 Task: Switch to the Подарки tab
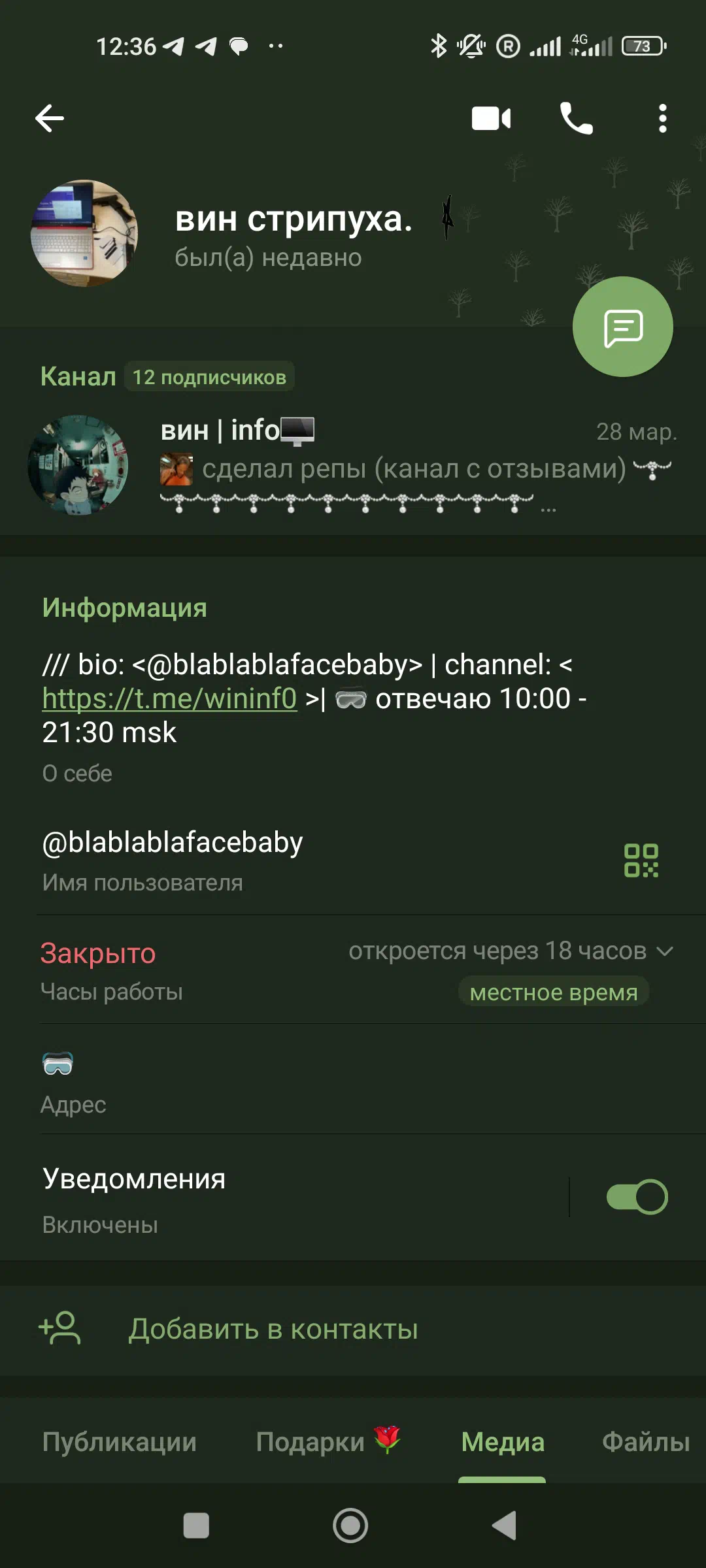[328, 1441]
